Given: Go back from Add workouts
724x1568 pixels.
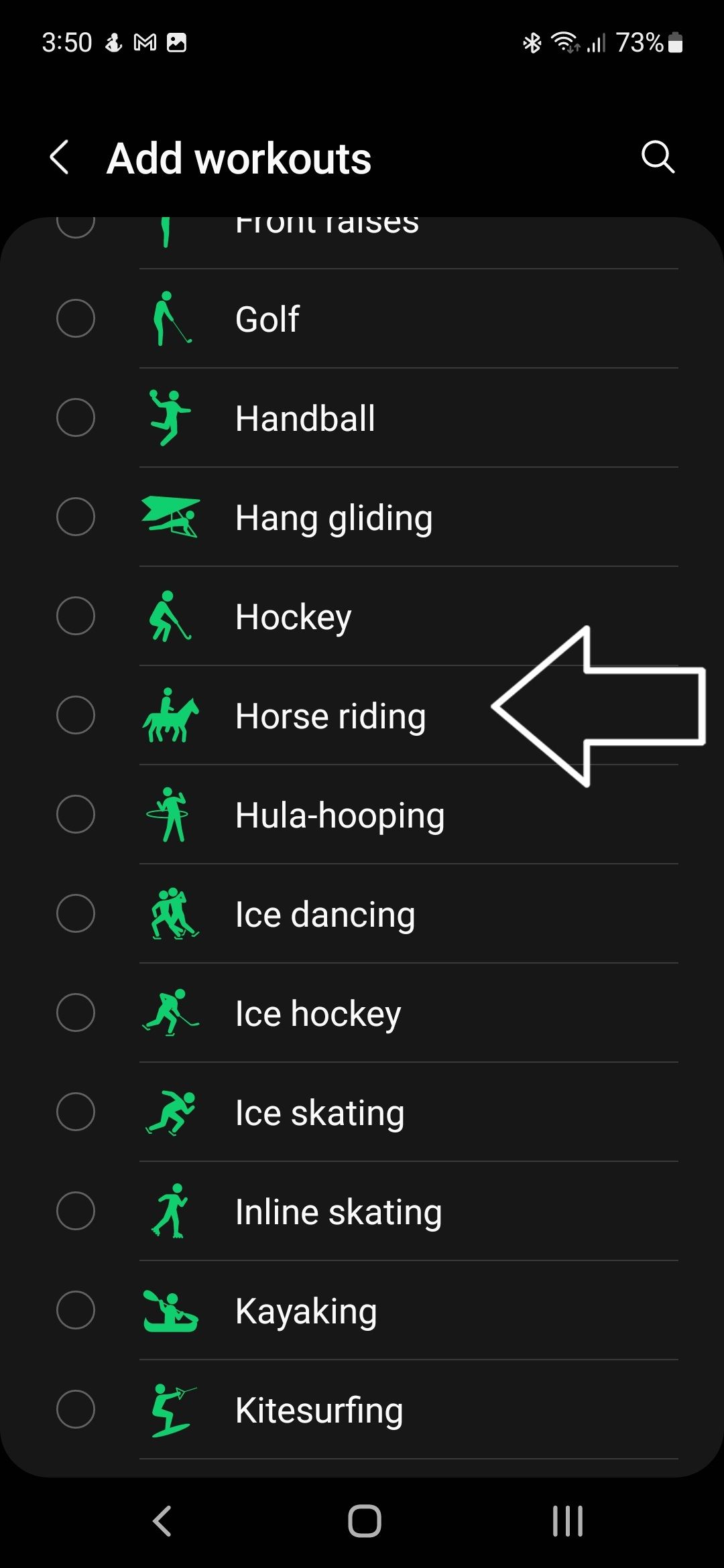Looking at the screenshot, I should coord(60,158).
